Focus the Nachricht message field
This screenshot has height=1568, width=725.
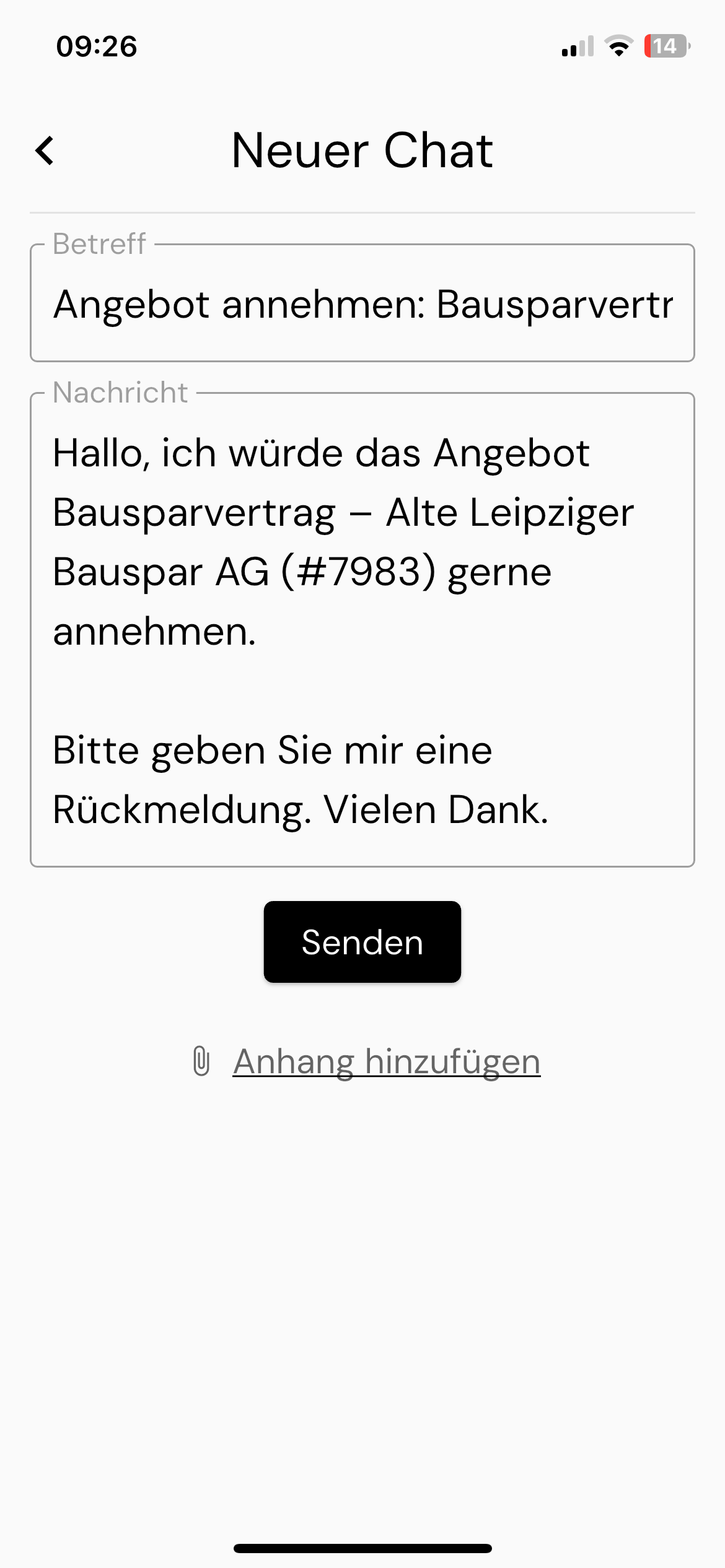point(362,629)
